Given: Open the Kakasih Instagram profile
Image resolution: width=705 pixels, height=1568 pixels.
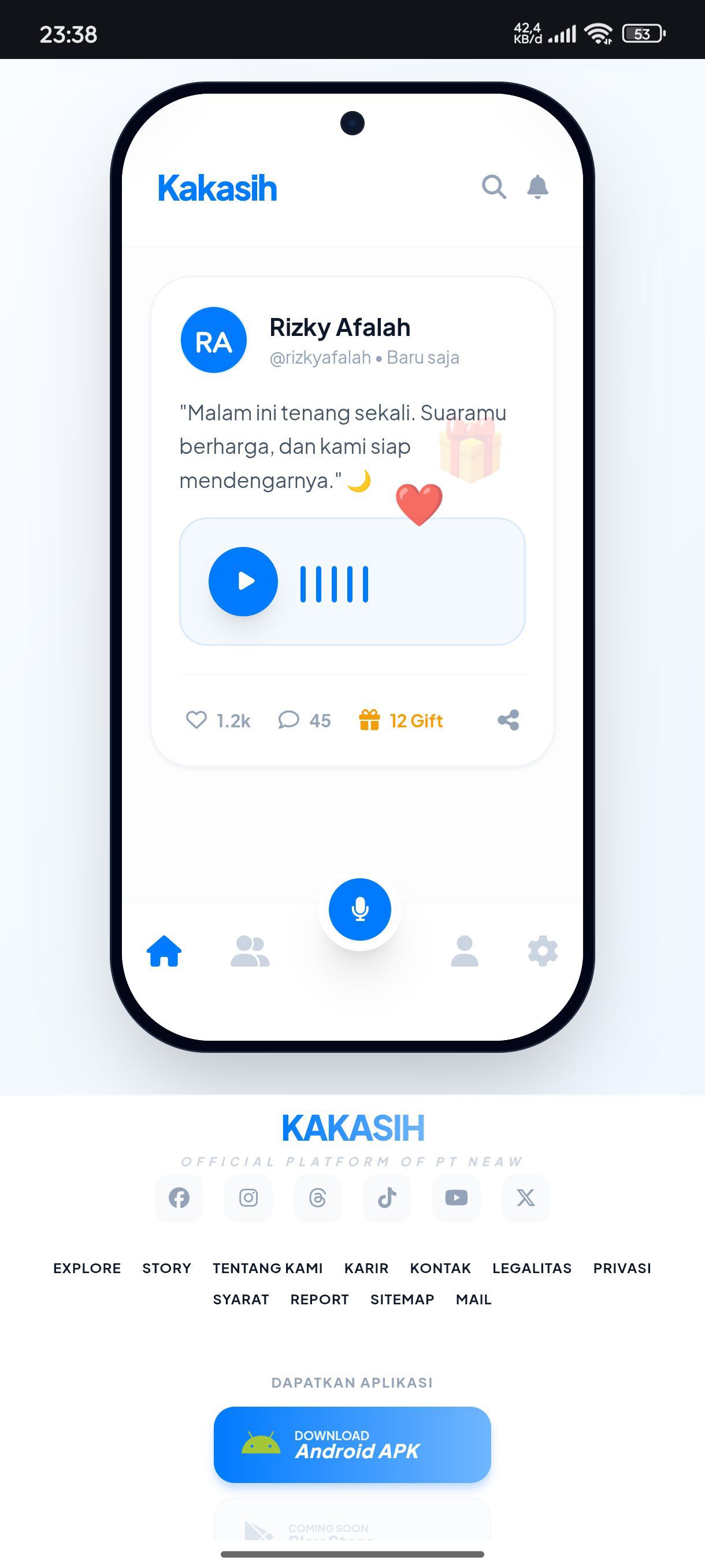Looking at the screenshot, I should point(248,1198).
